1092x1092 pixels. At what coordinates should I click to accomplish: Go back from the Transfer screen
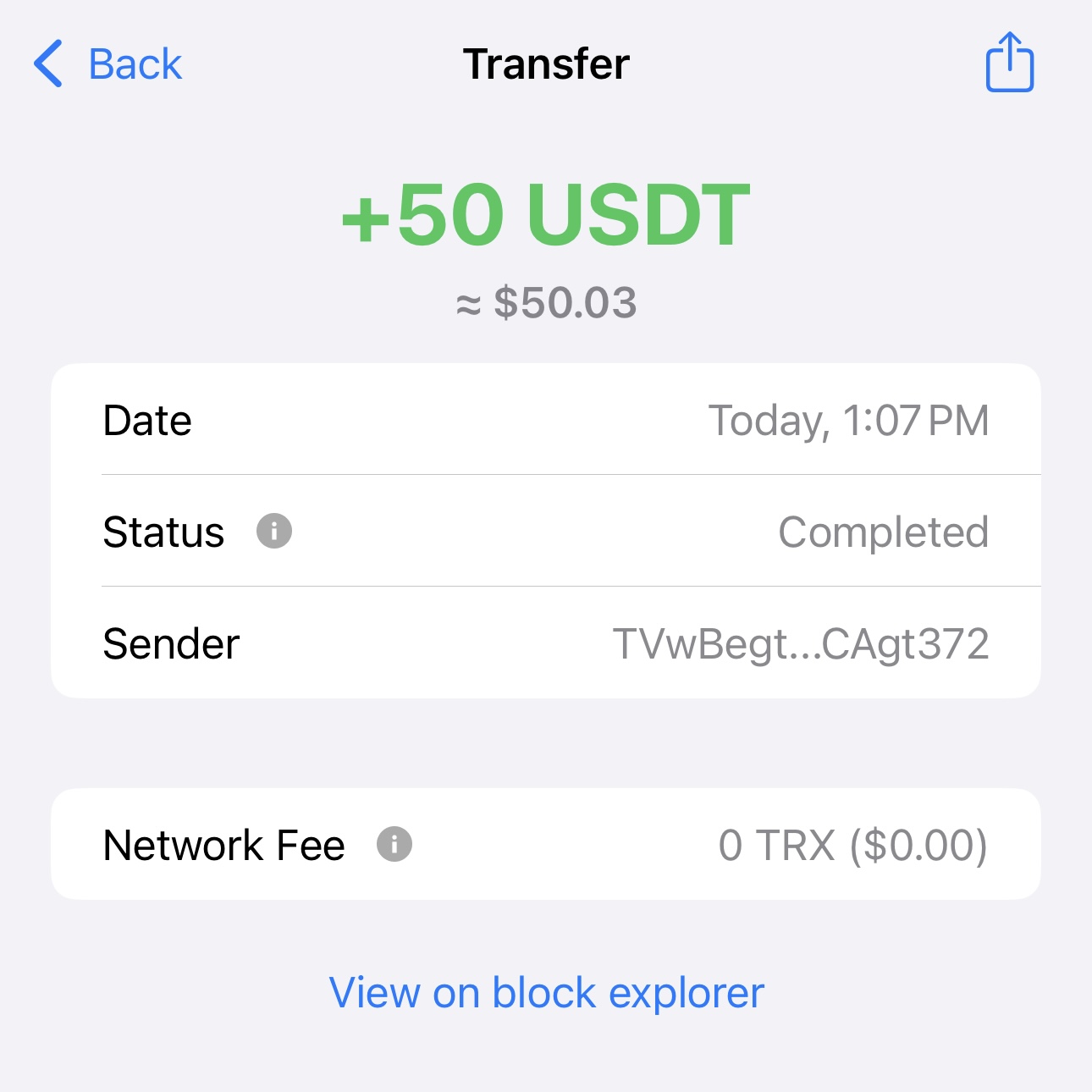[108, 64]
